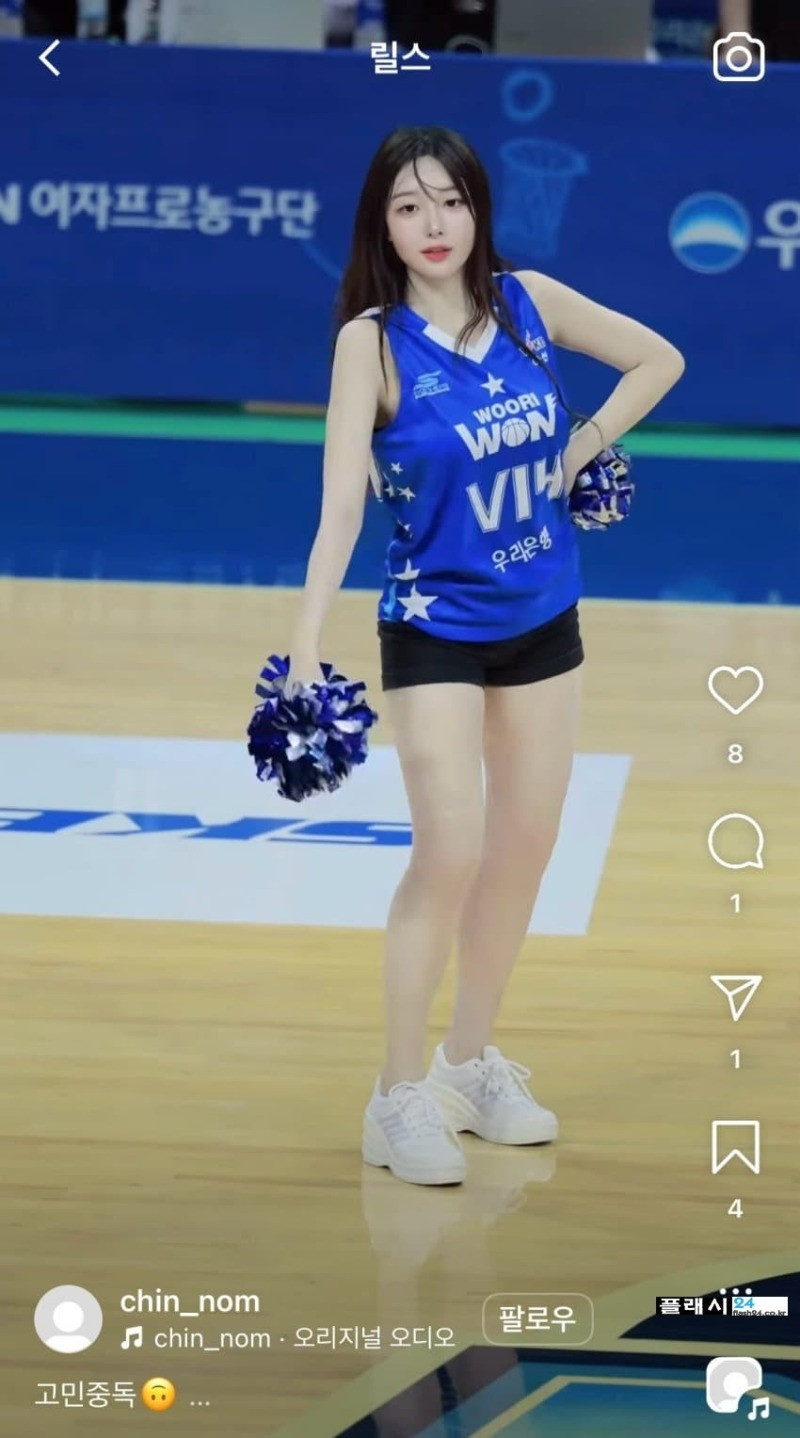The width and height of the screenshot is (800, 1438).
Task: Open the chin_nom username link
Action: pos(190,1301)
